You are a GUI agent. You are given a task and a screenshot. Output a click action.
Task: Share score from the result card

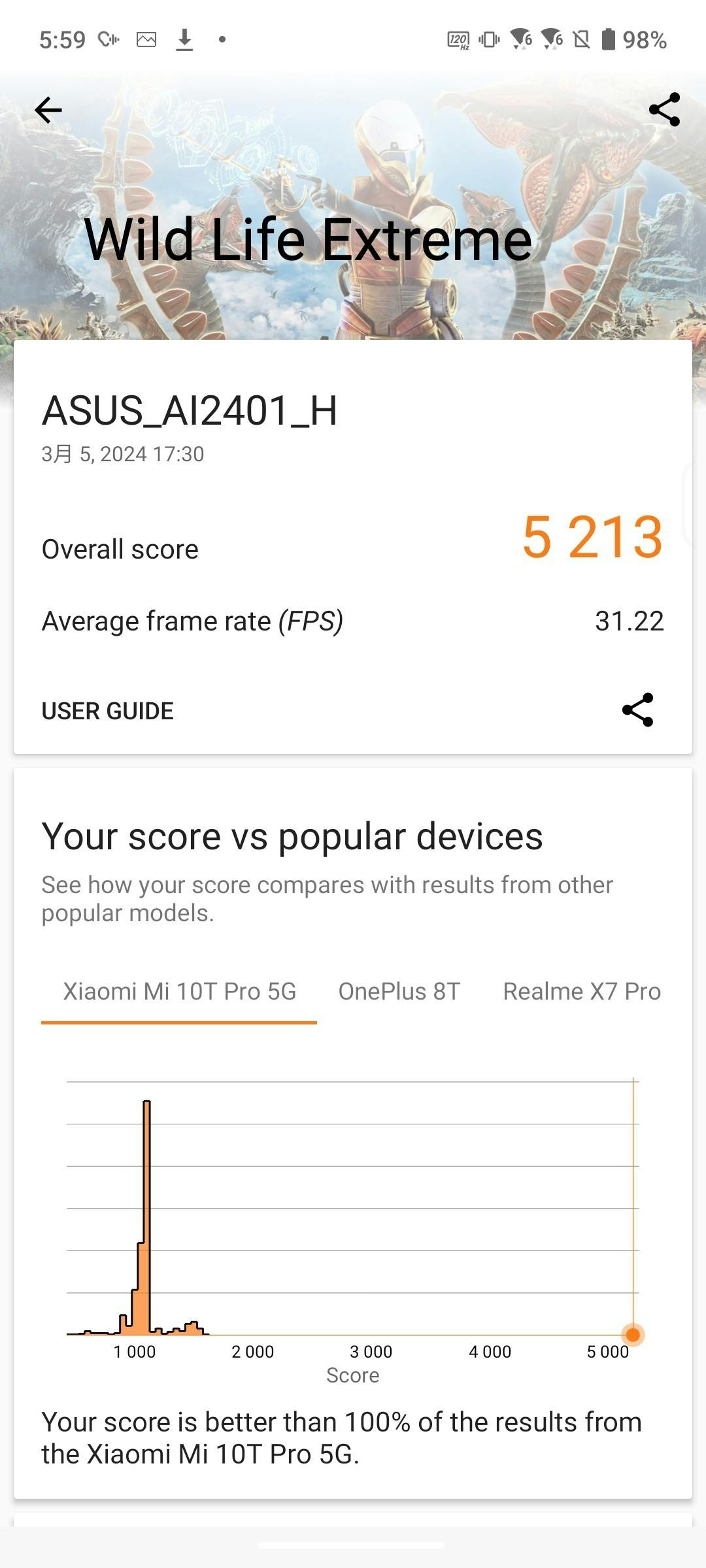(637, 710)
